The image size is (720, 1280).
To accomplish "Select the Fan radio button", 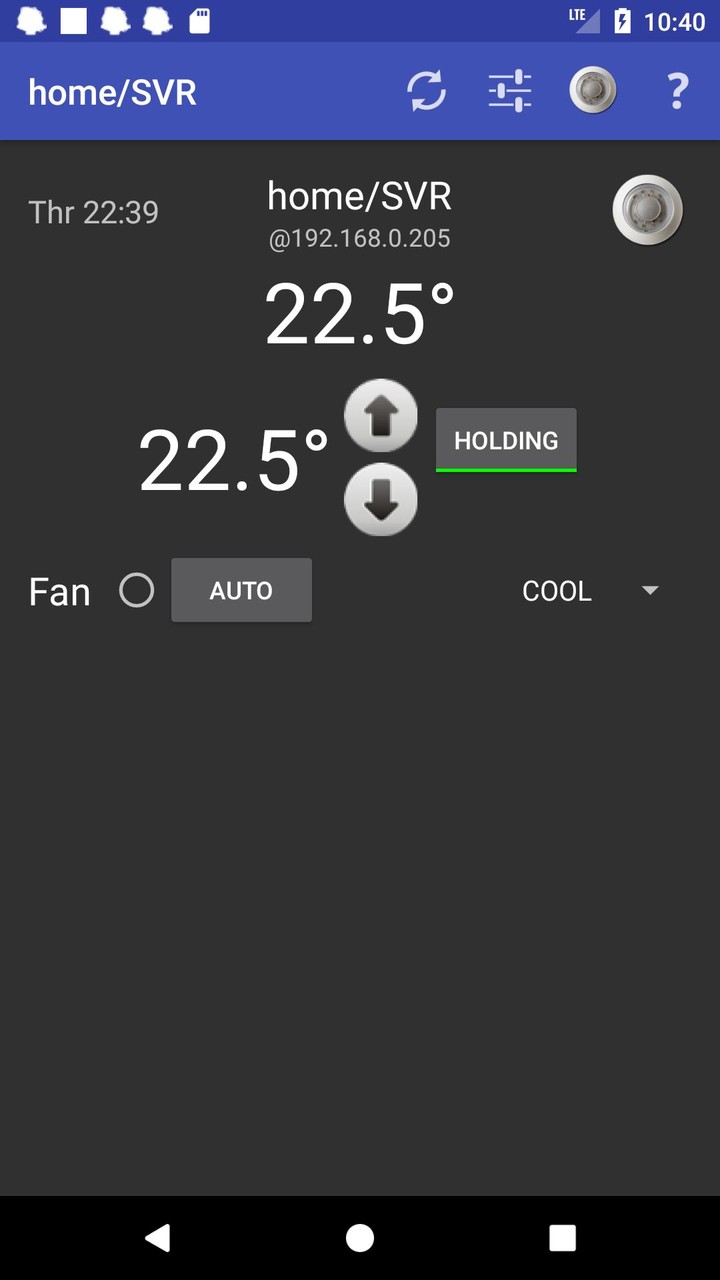I will pos(137,590).
